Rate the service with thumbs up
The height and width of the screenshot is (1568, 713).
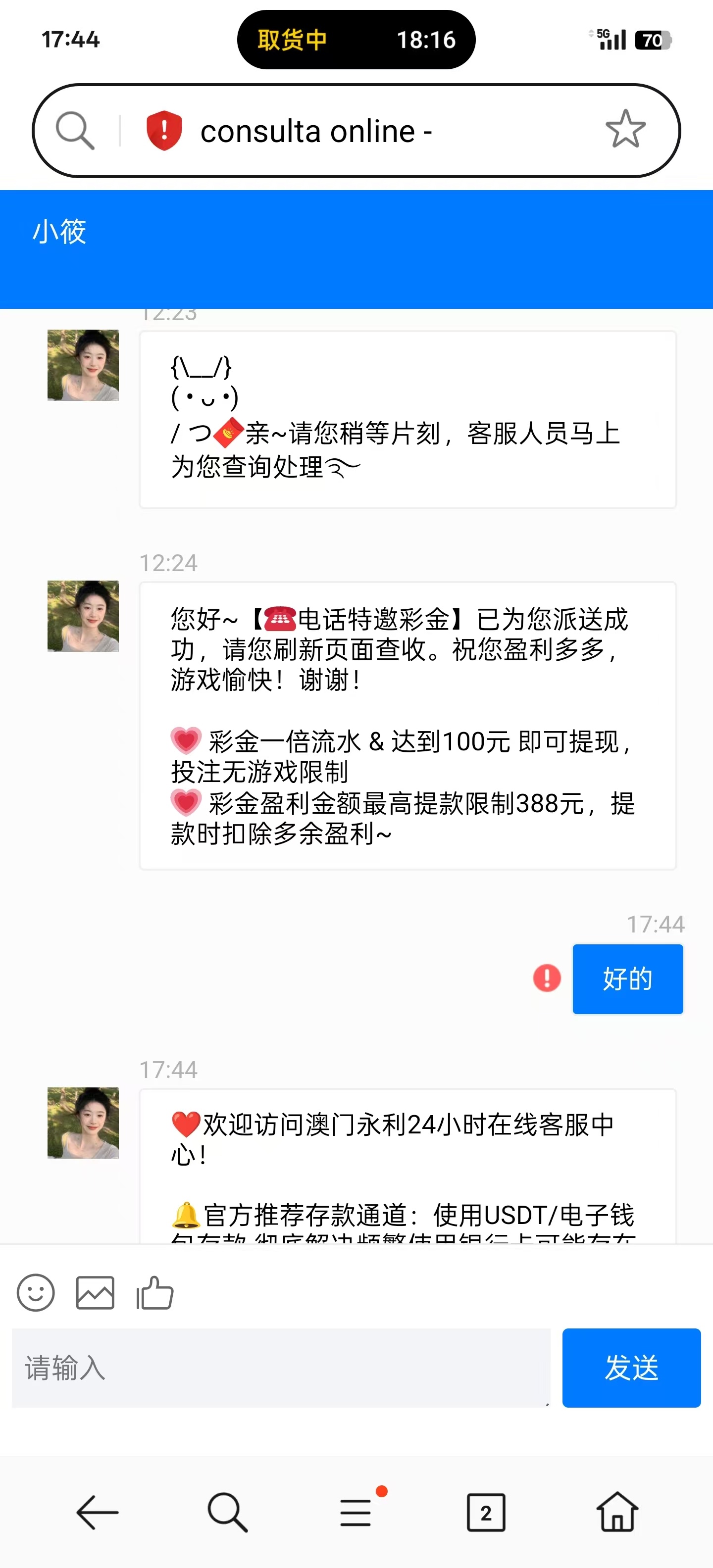pyautogui.click(x=154, y=1292)
